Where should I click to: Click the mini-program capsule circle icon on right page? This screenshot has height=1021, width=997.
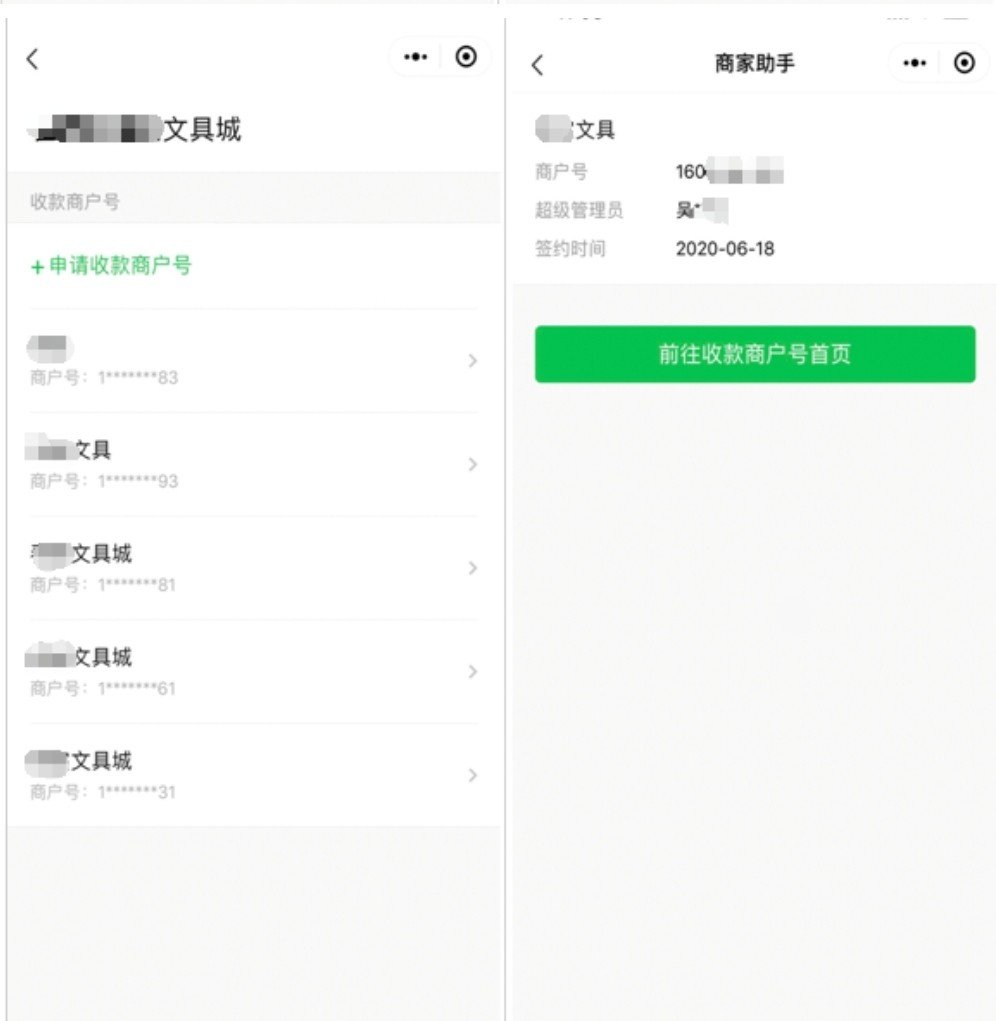964,63
